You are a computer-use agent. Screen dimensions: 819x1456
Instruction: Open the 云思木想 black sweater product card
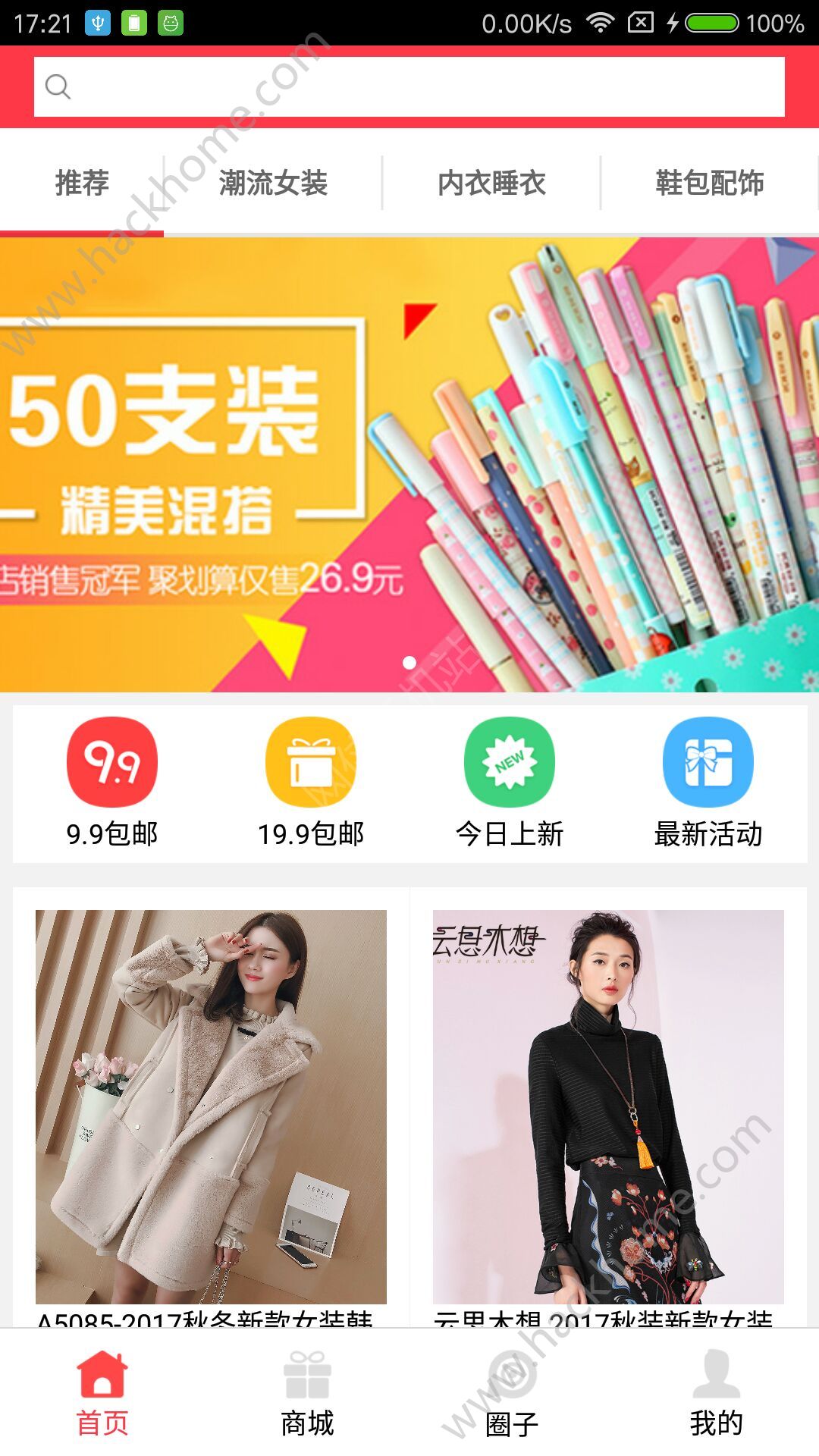coord(608,1107)
